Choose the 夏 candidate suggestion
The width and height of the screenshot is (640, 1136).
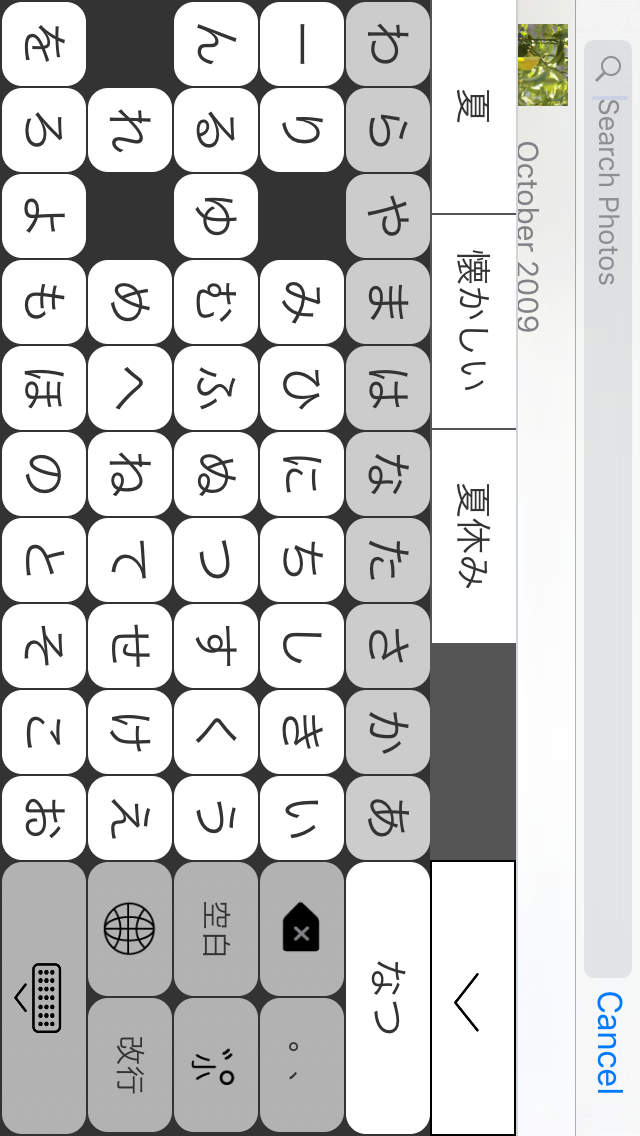point(473,108)
